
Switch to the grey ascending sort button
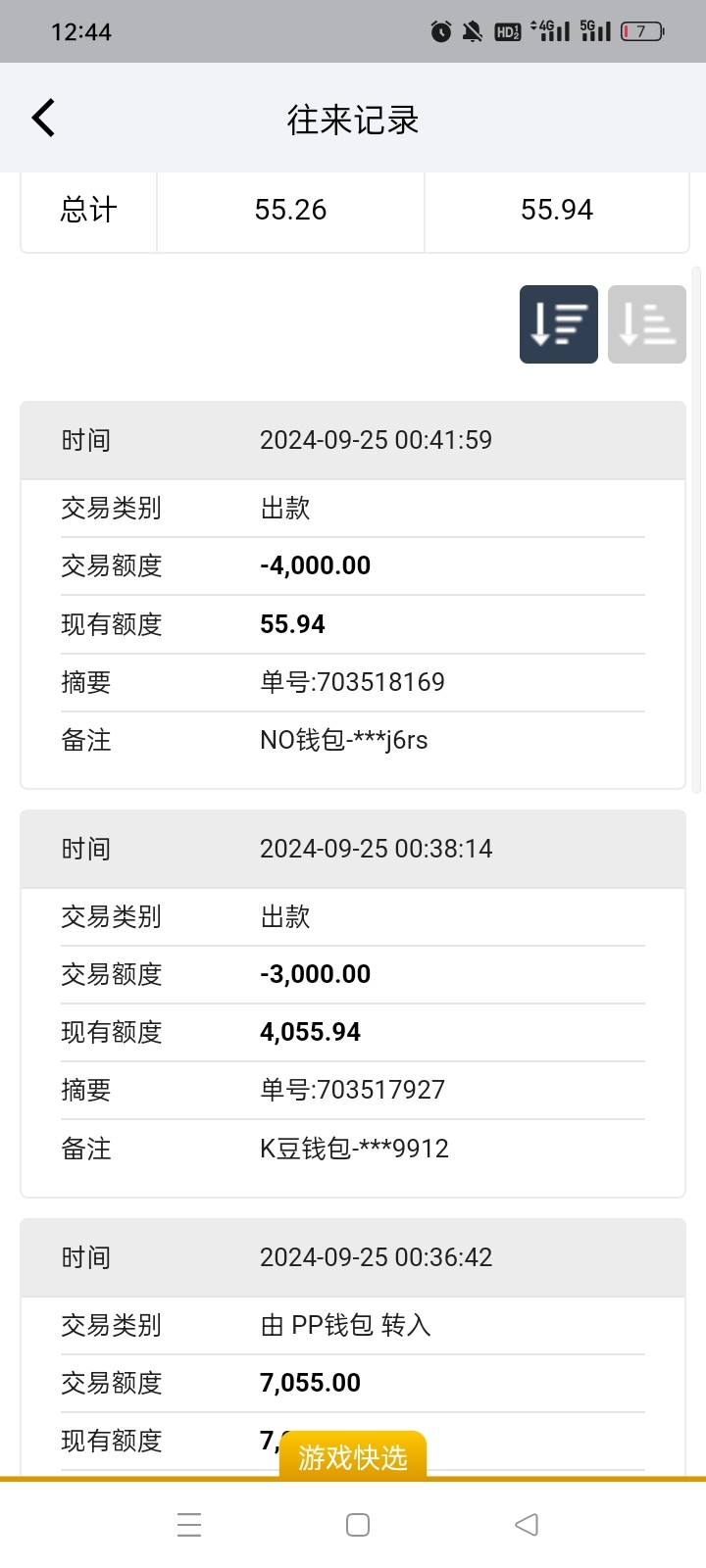pyautogui.click(x=647, y=324)
